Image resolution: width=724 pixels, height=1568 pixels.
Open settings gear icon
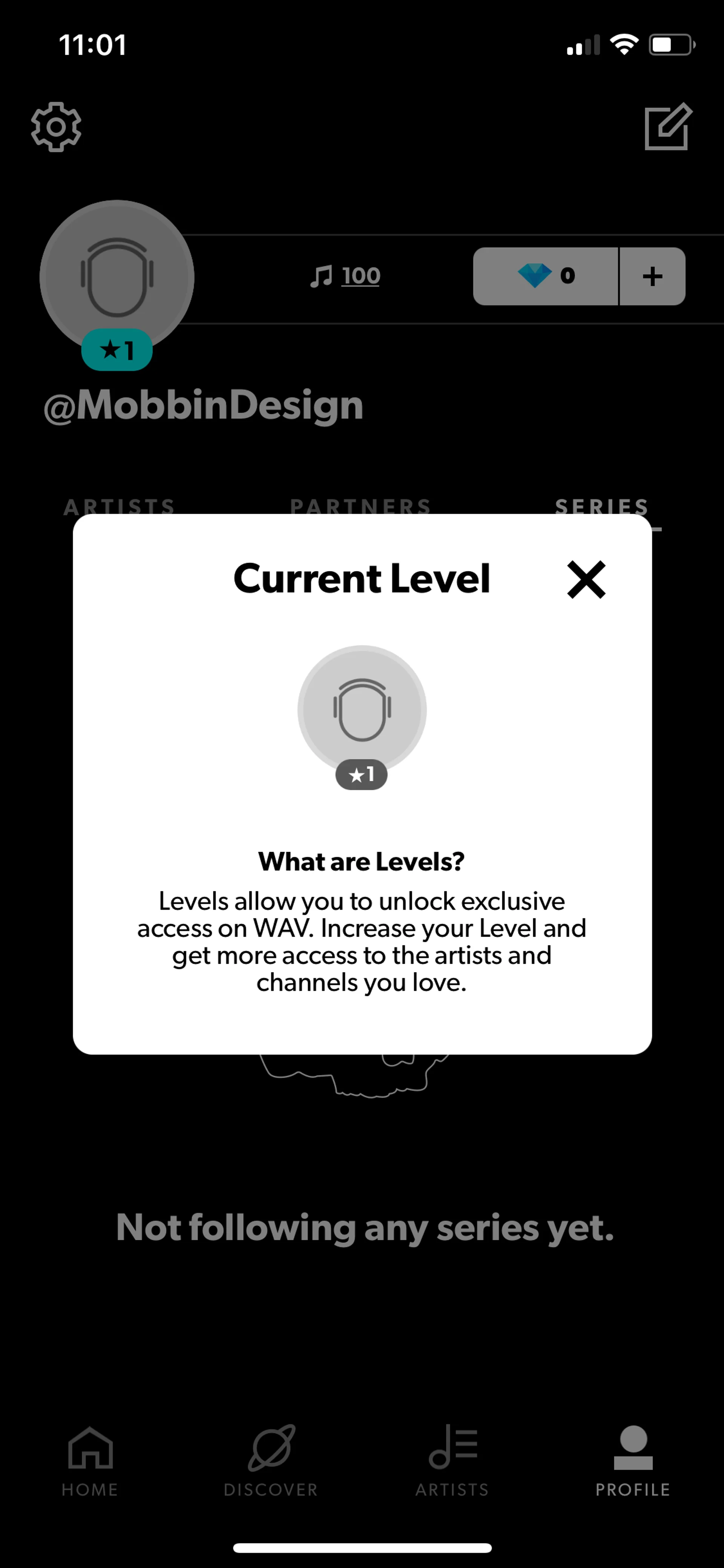coord(56,127)
